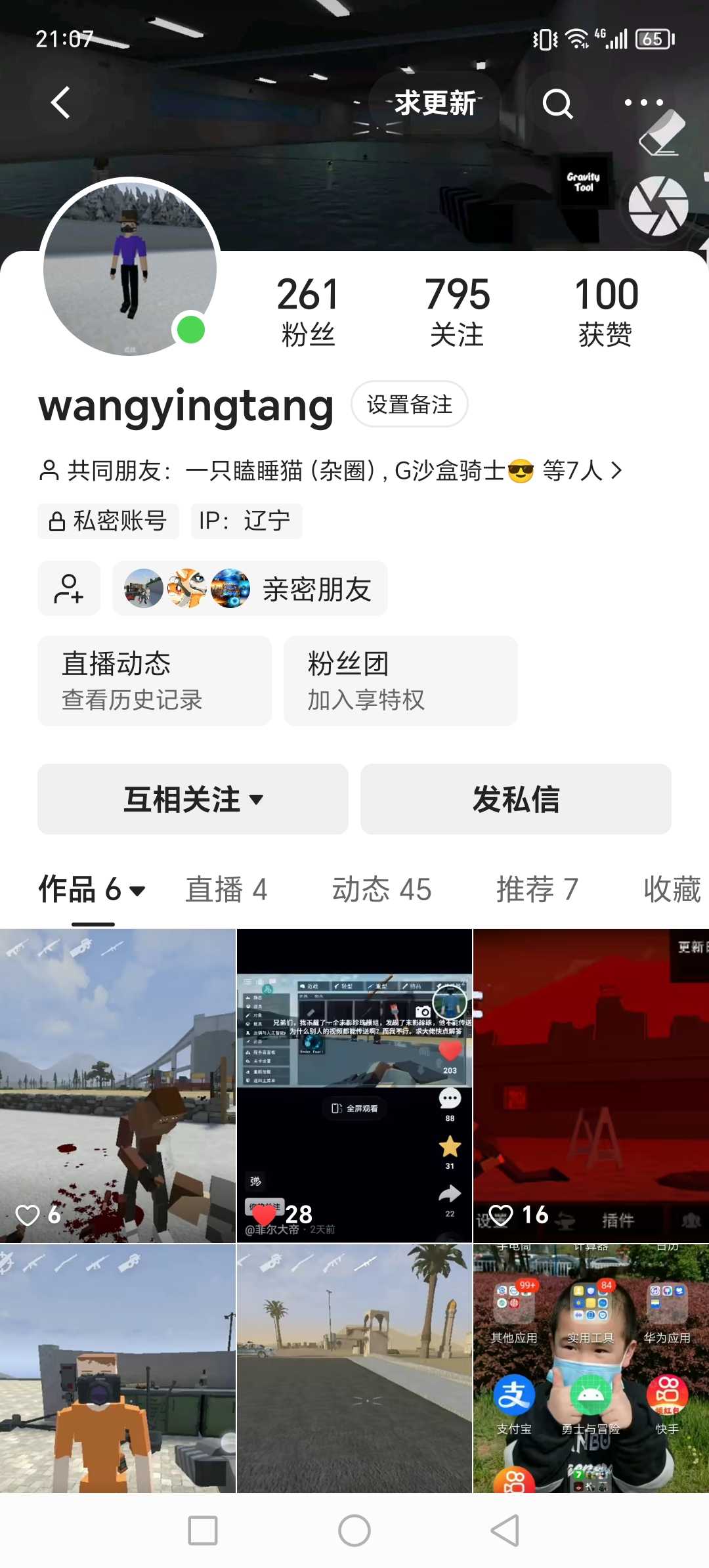Switch to the 动态 45 tab

[381, 890]
